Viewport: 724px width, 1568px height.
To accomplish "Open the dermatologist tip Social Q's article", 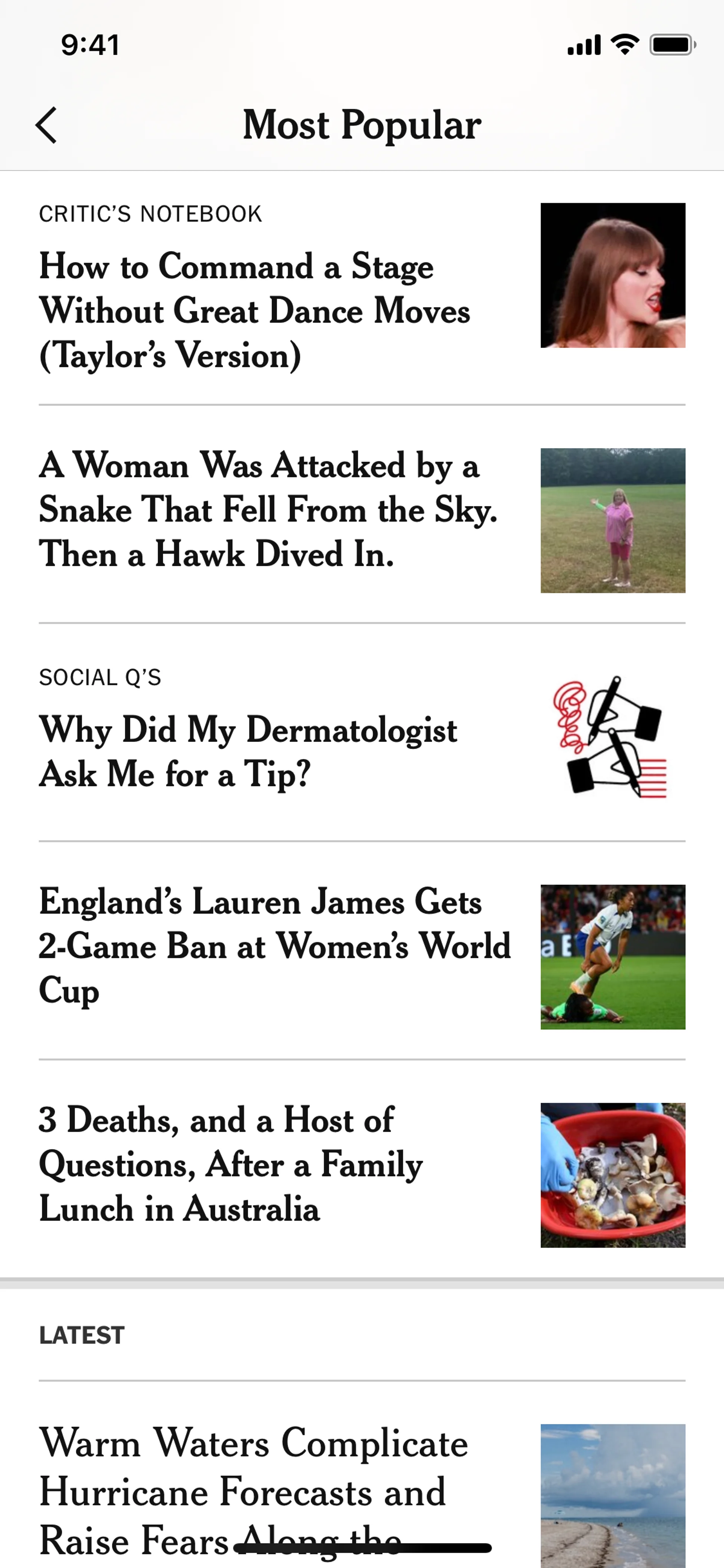I will point(248,752).
